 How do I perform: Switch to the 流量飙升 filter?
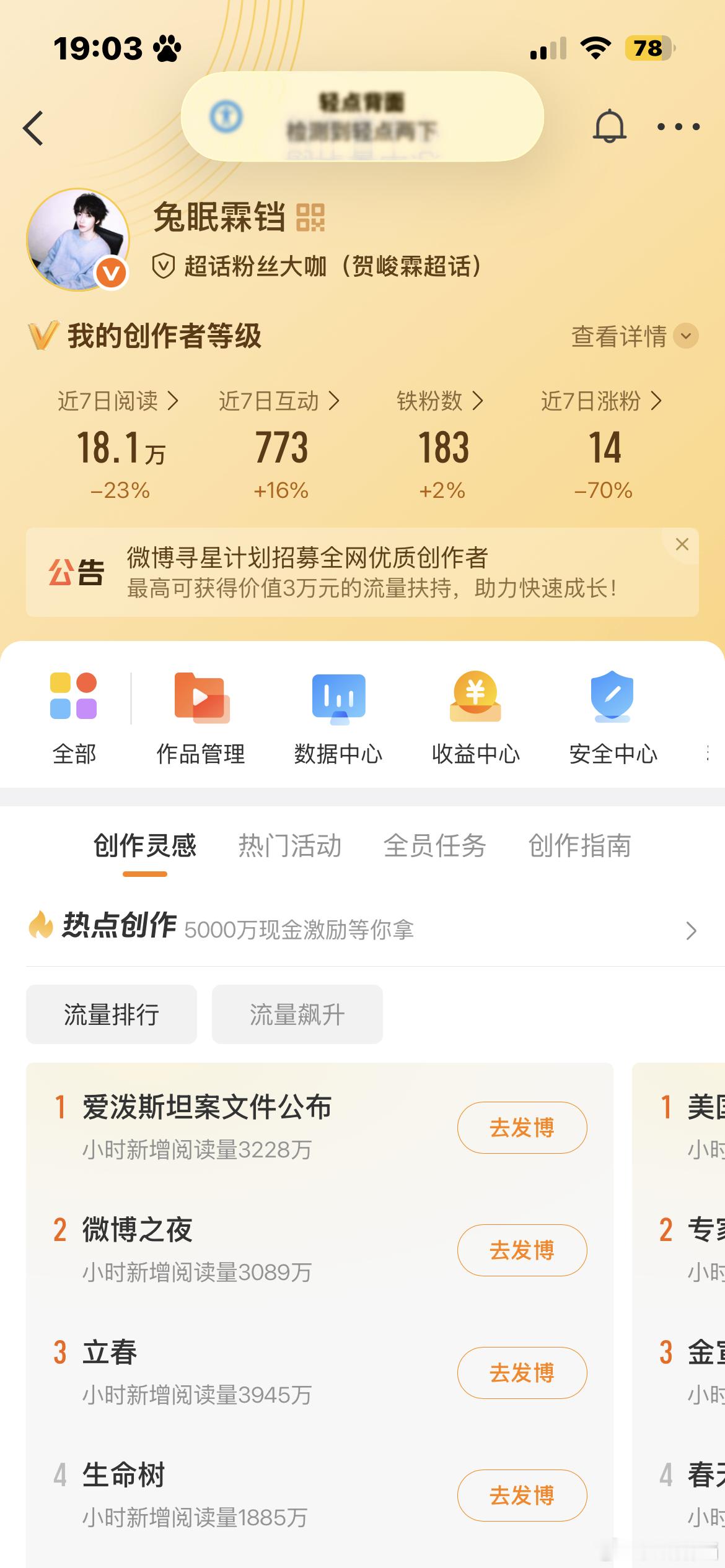point(297,1014)
